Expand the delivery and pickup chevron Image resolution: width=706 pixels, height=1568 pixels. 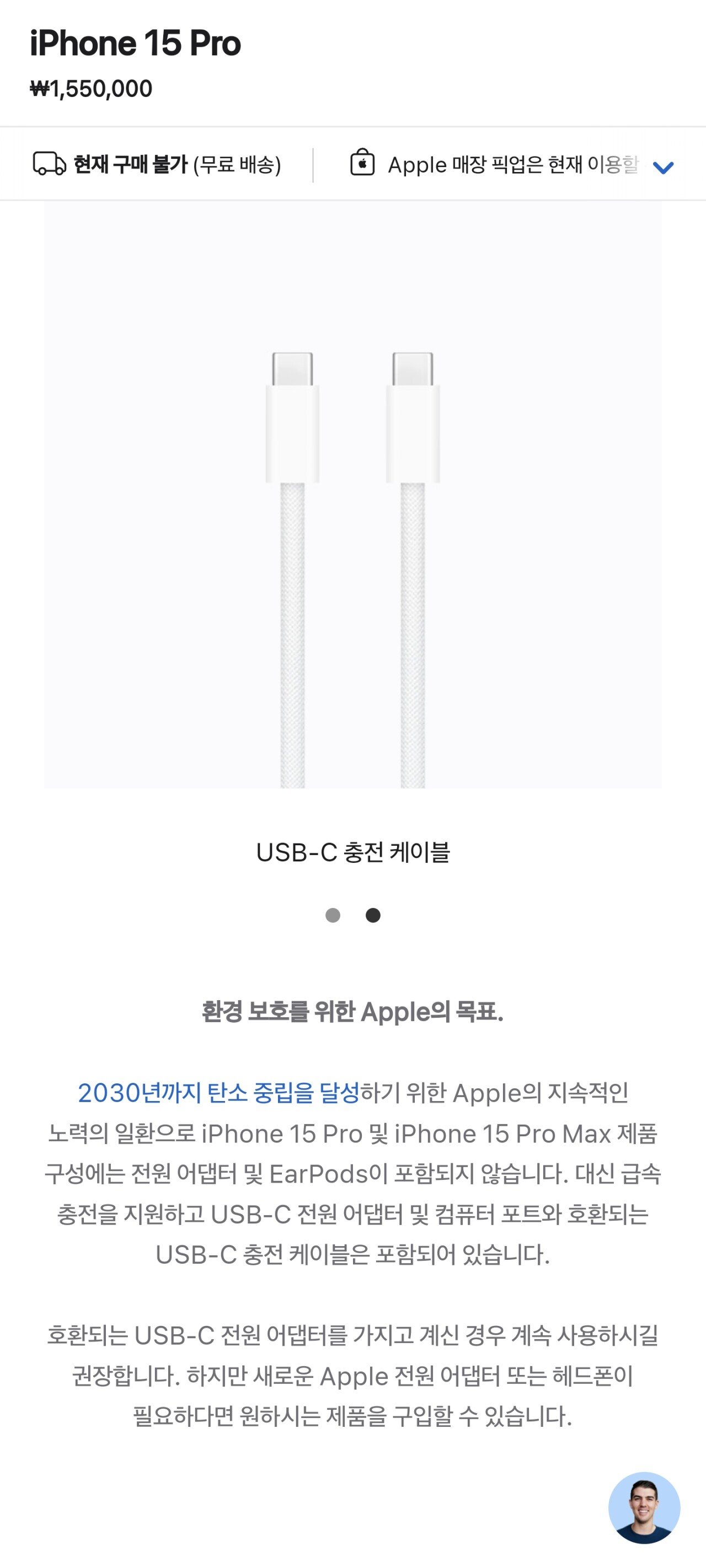click(663, 167)
